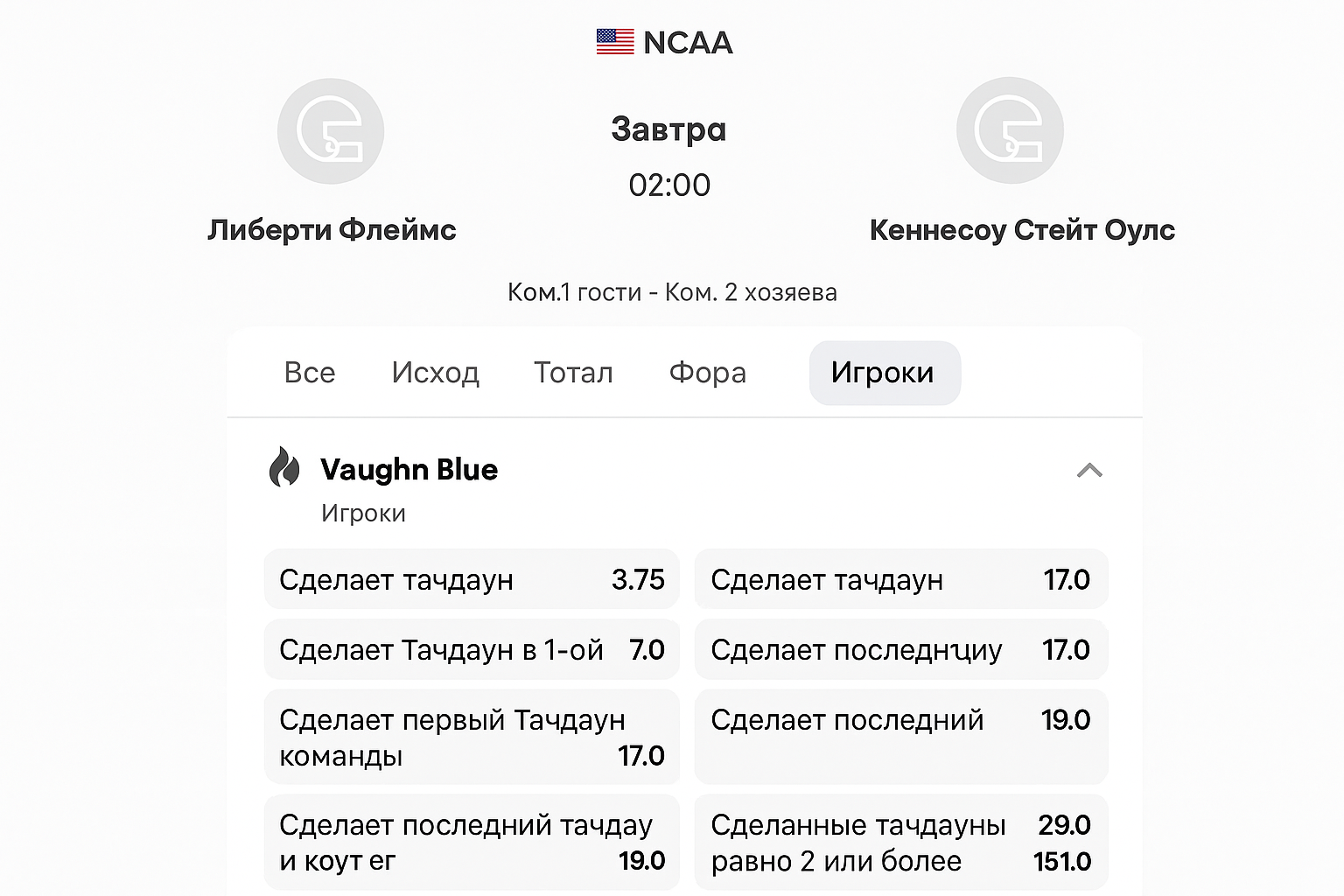Switch to the Все tab

coord(310,373)
